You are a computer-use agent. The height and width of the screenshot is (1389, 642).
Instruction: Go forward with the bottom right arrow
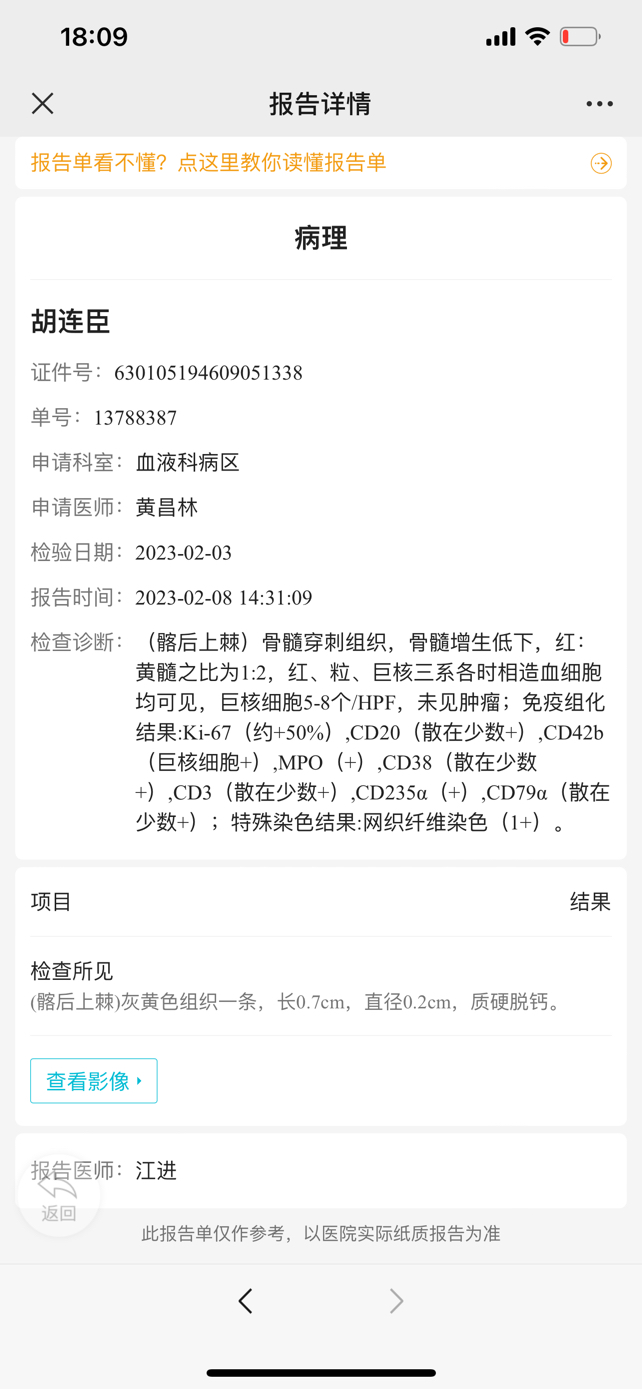[x=397, y=1300]
